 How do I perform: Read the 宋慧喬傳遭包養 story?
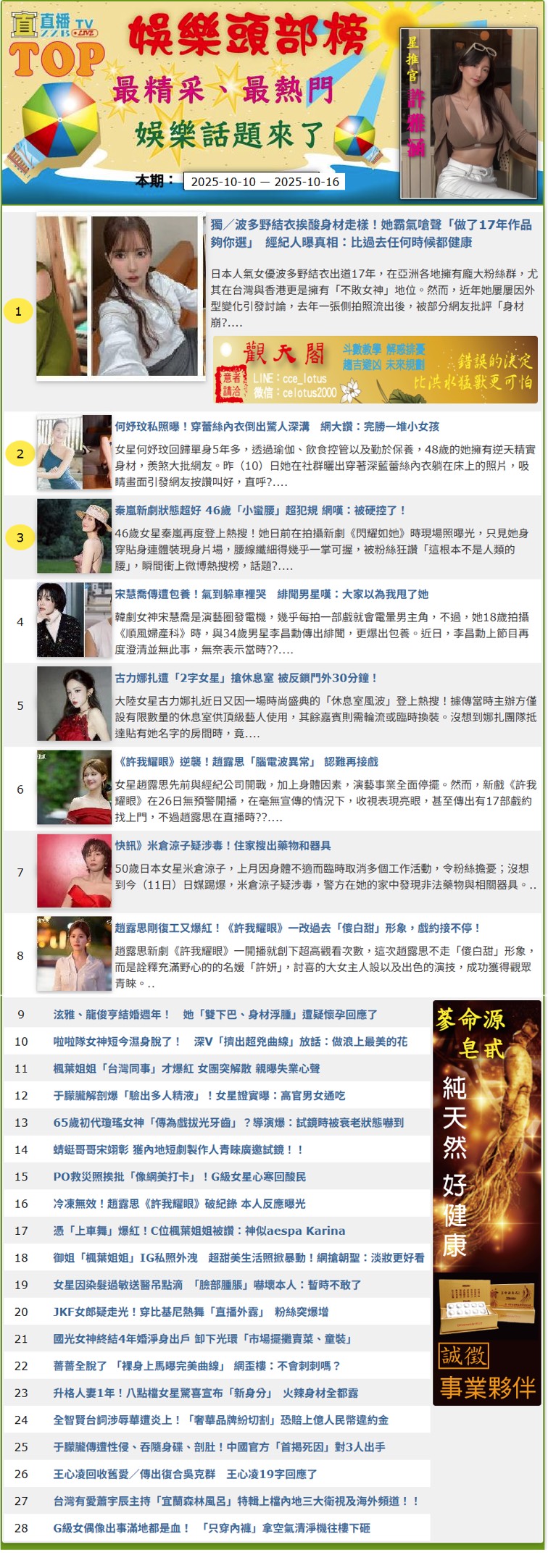click(x=271, y=595)
